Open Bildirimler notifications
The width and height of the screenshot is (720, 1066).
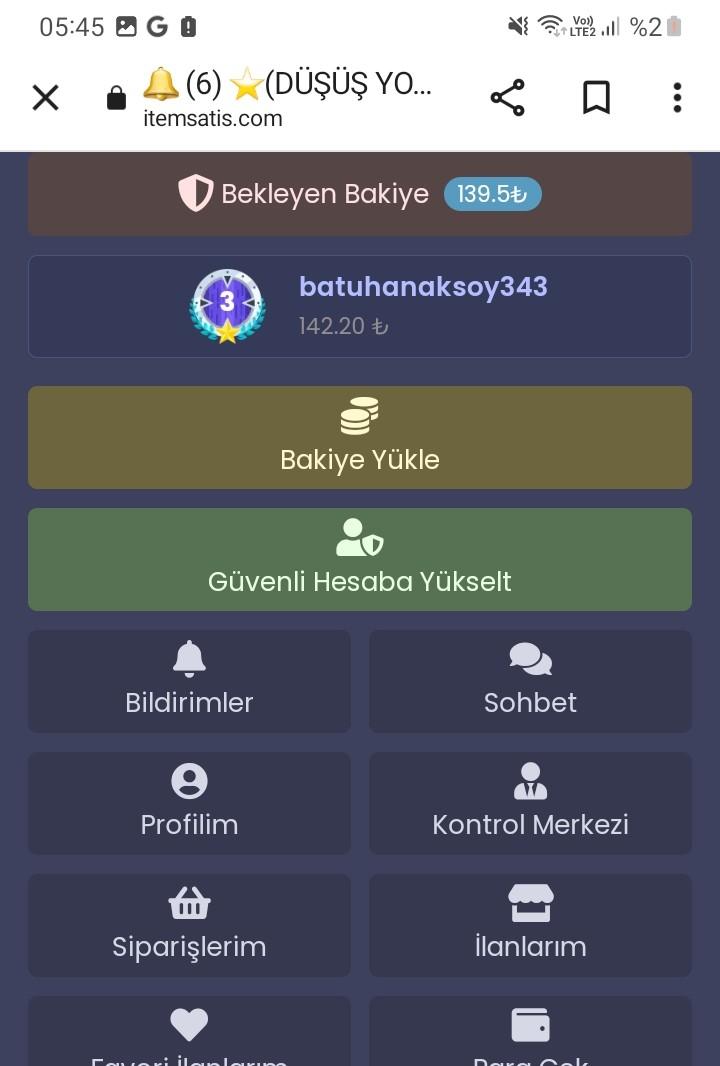click(189, 682)
